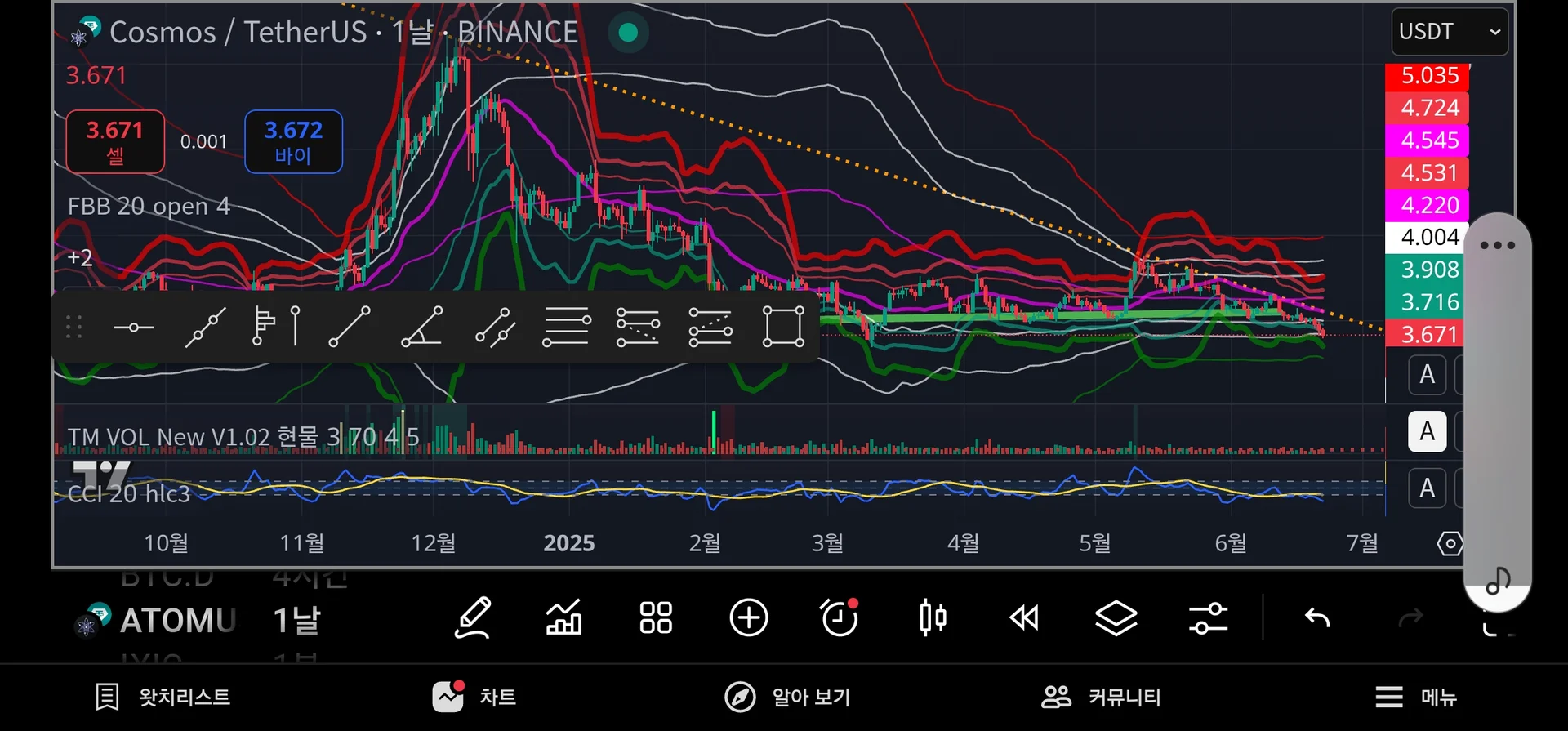Change the candlestick chart type
This screenshot has height=731, width=1568.
pos(932,617)
